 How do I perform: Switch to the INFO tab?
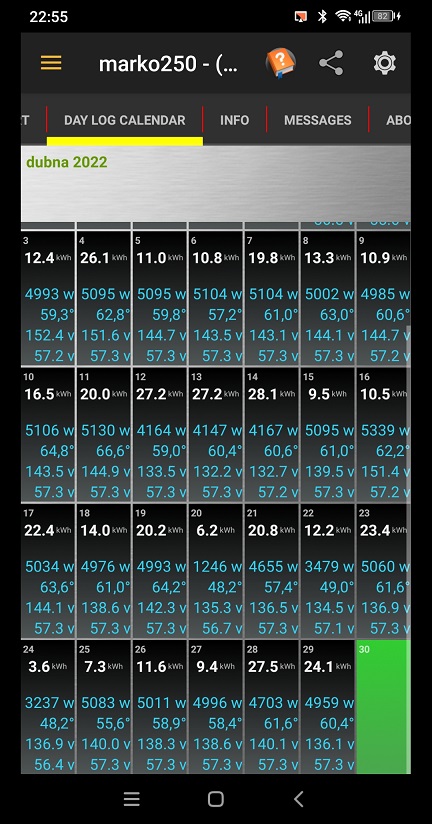[234, 120]
